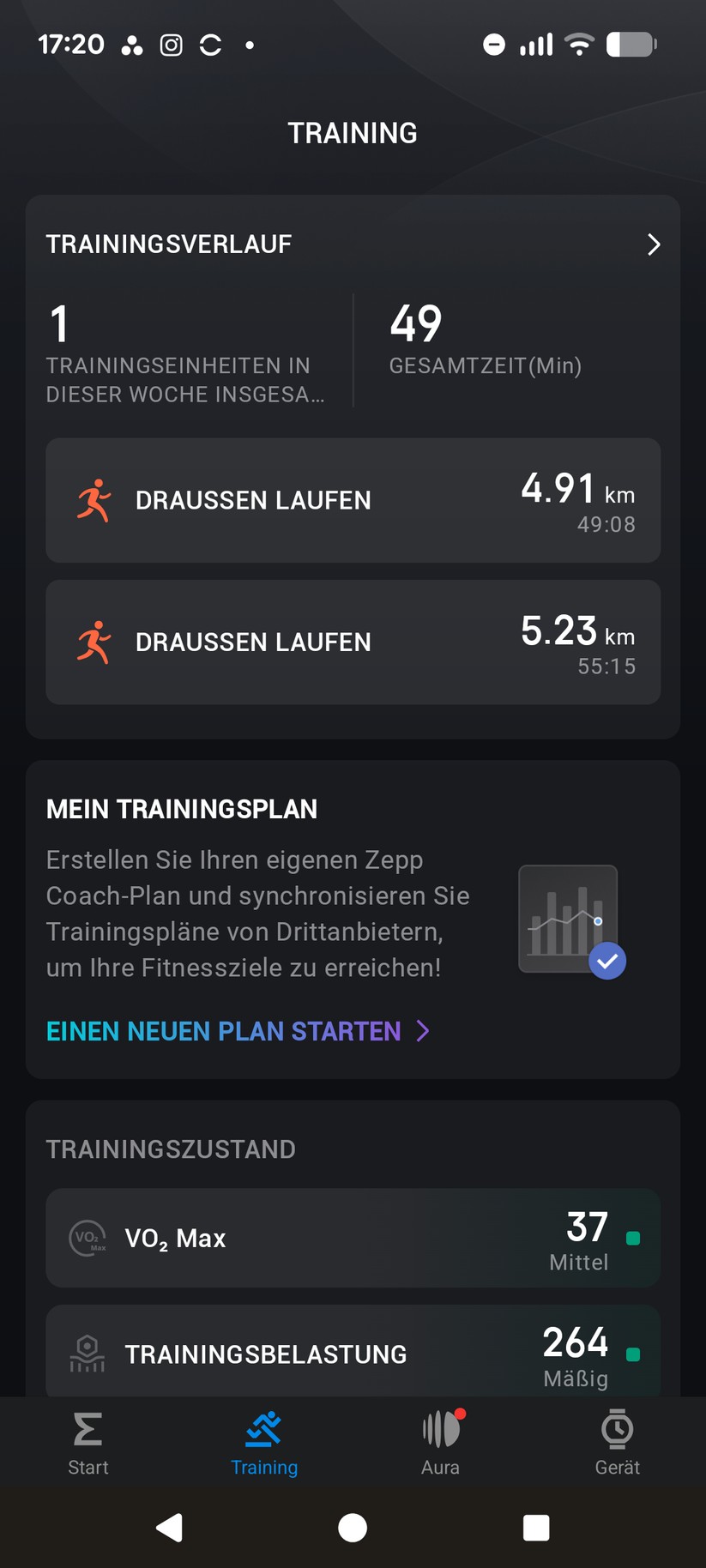This screenshot has width=706, height=1568.
Task: Switch to the Aura tab
Action: pos(439,1442)
